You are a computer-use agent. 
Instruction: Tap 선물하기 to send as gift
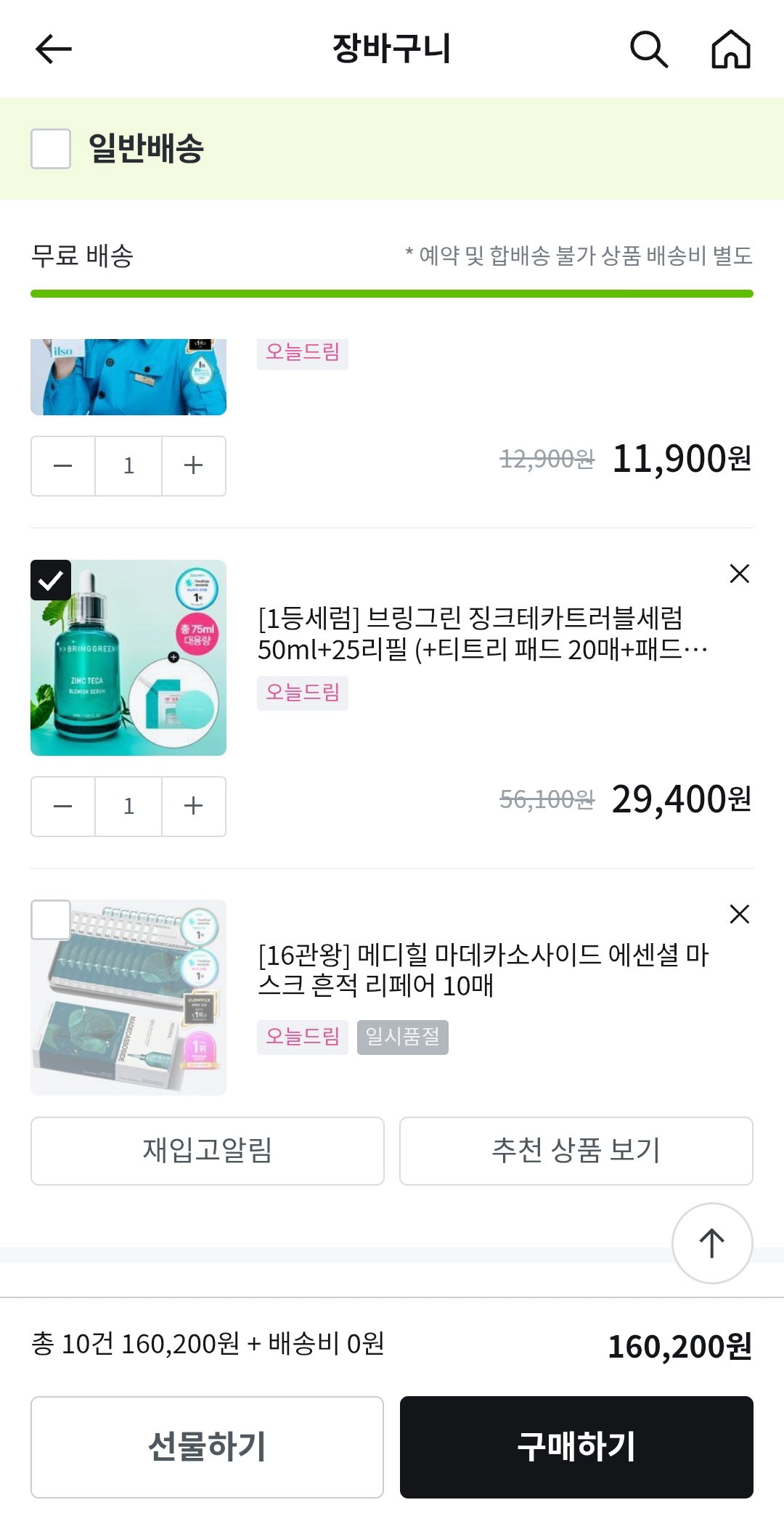pos(207,1447)
